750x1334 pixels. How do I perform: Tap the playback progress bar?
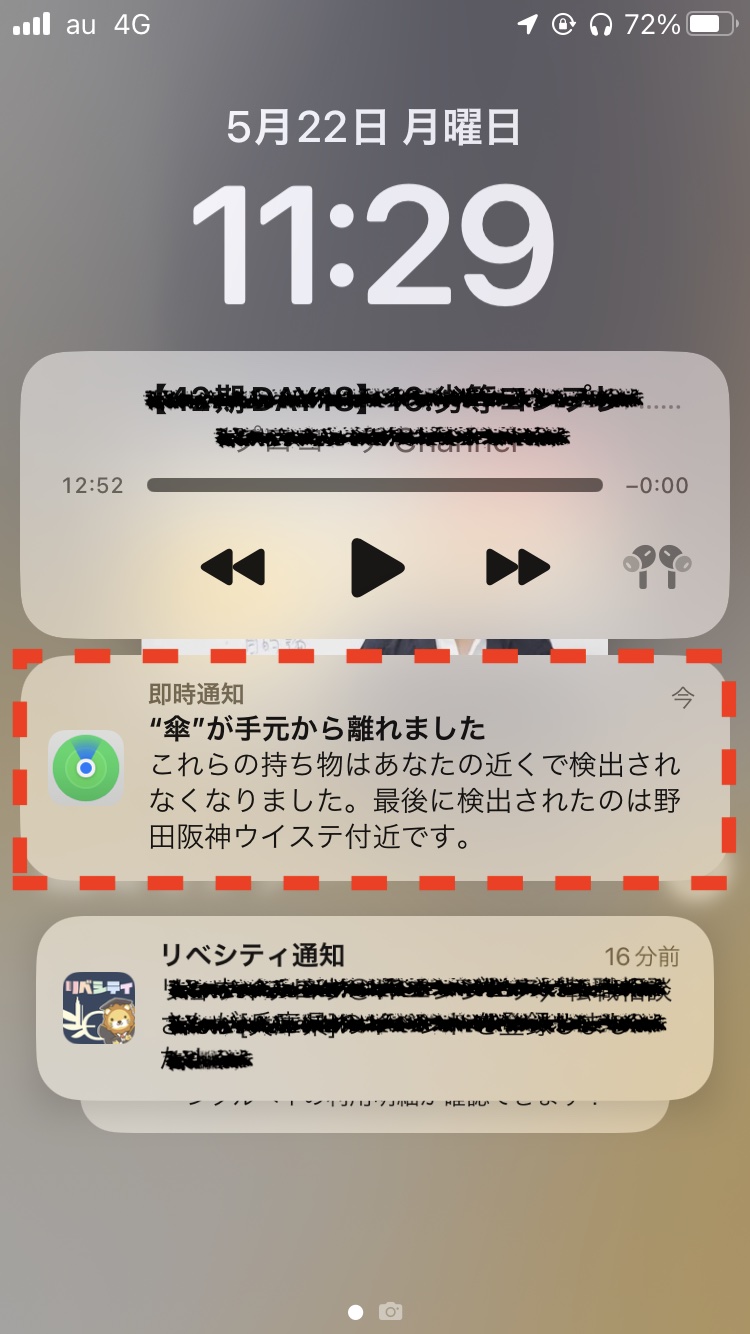tap(374, 485)
